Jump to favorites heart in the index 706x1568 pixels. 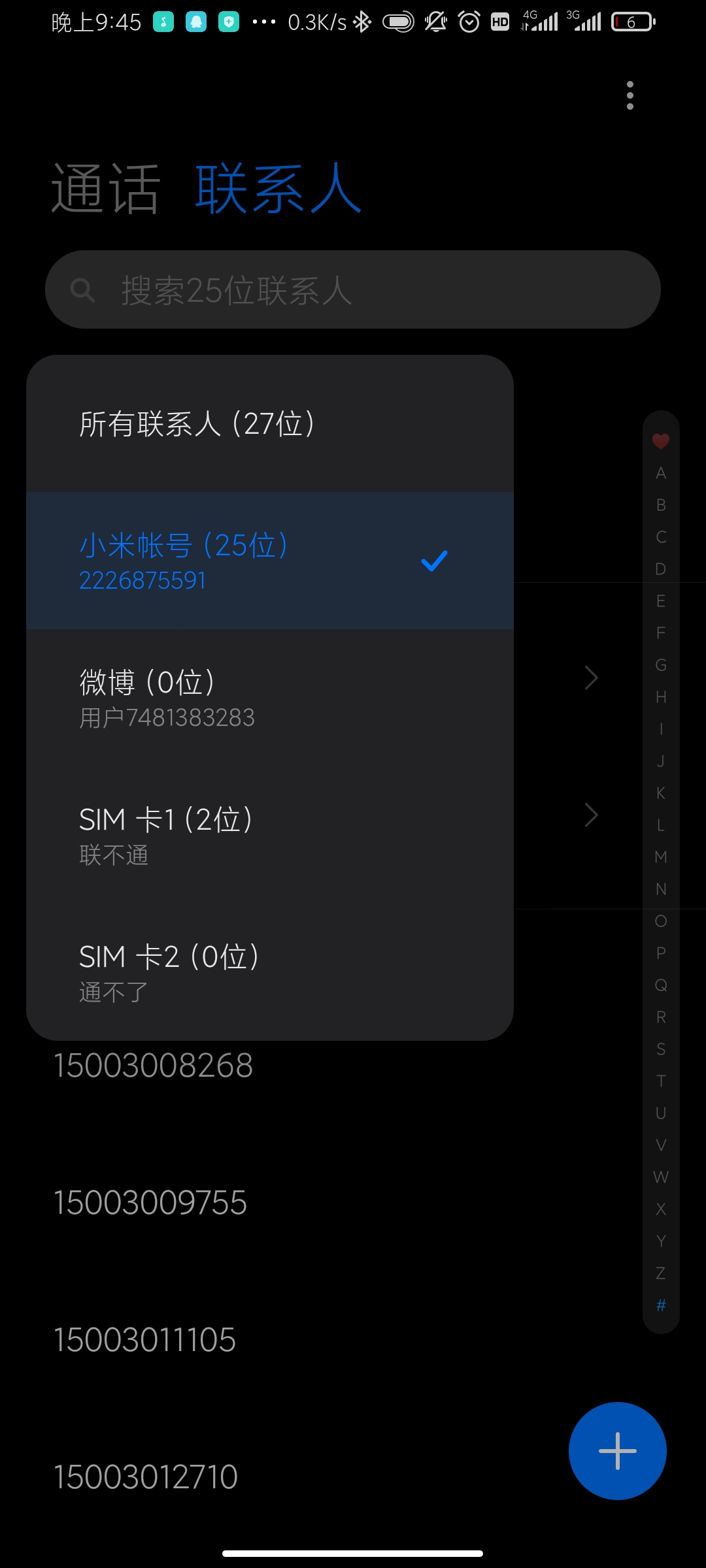661,441
